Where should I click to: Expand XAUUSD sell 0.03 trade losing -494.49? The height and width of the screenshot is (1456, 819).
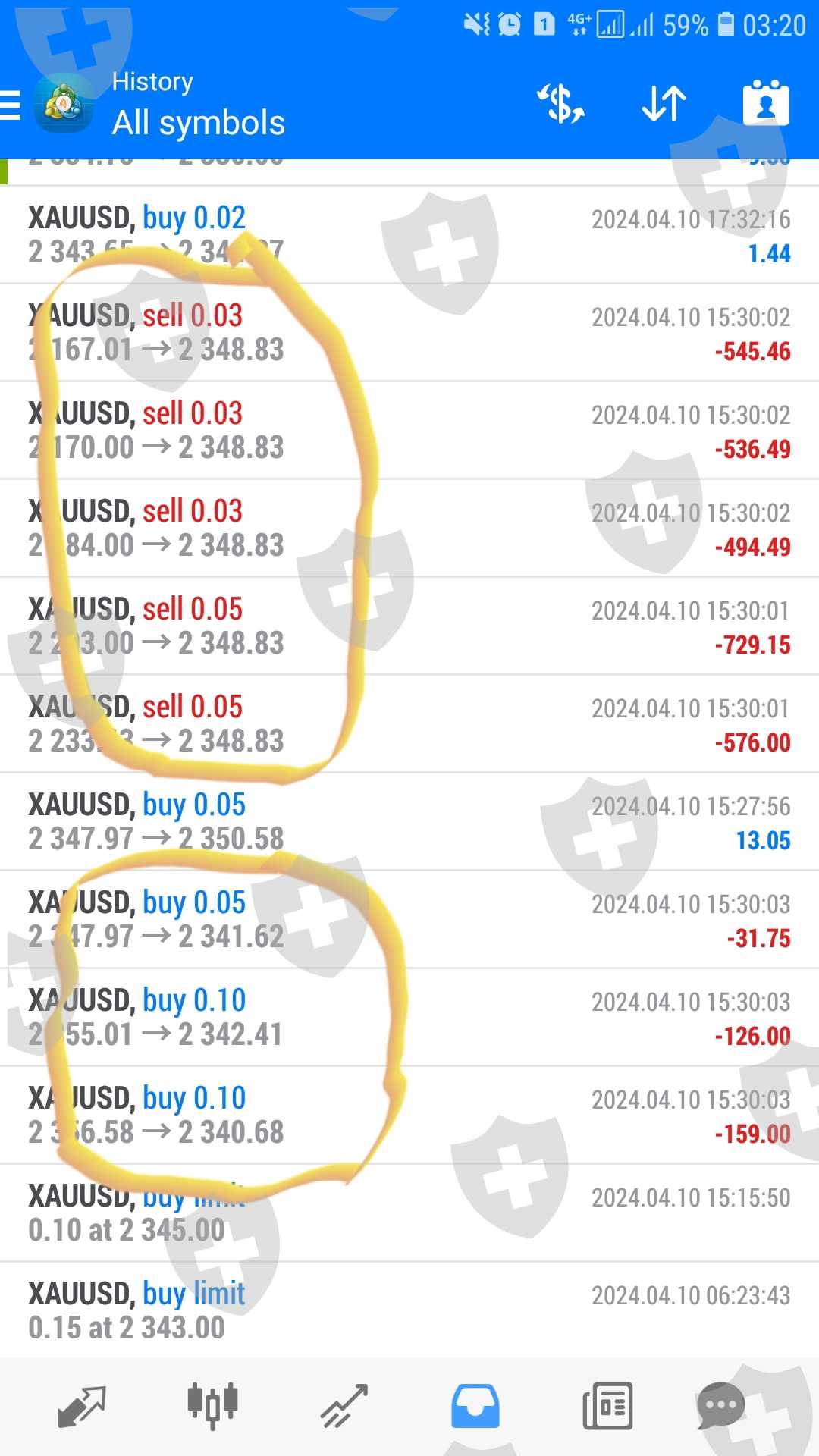[x=409, y=529]
